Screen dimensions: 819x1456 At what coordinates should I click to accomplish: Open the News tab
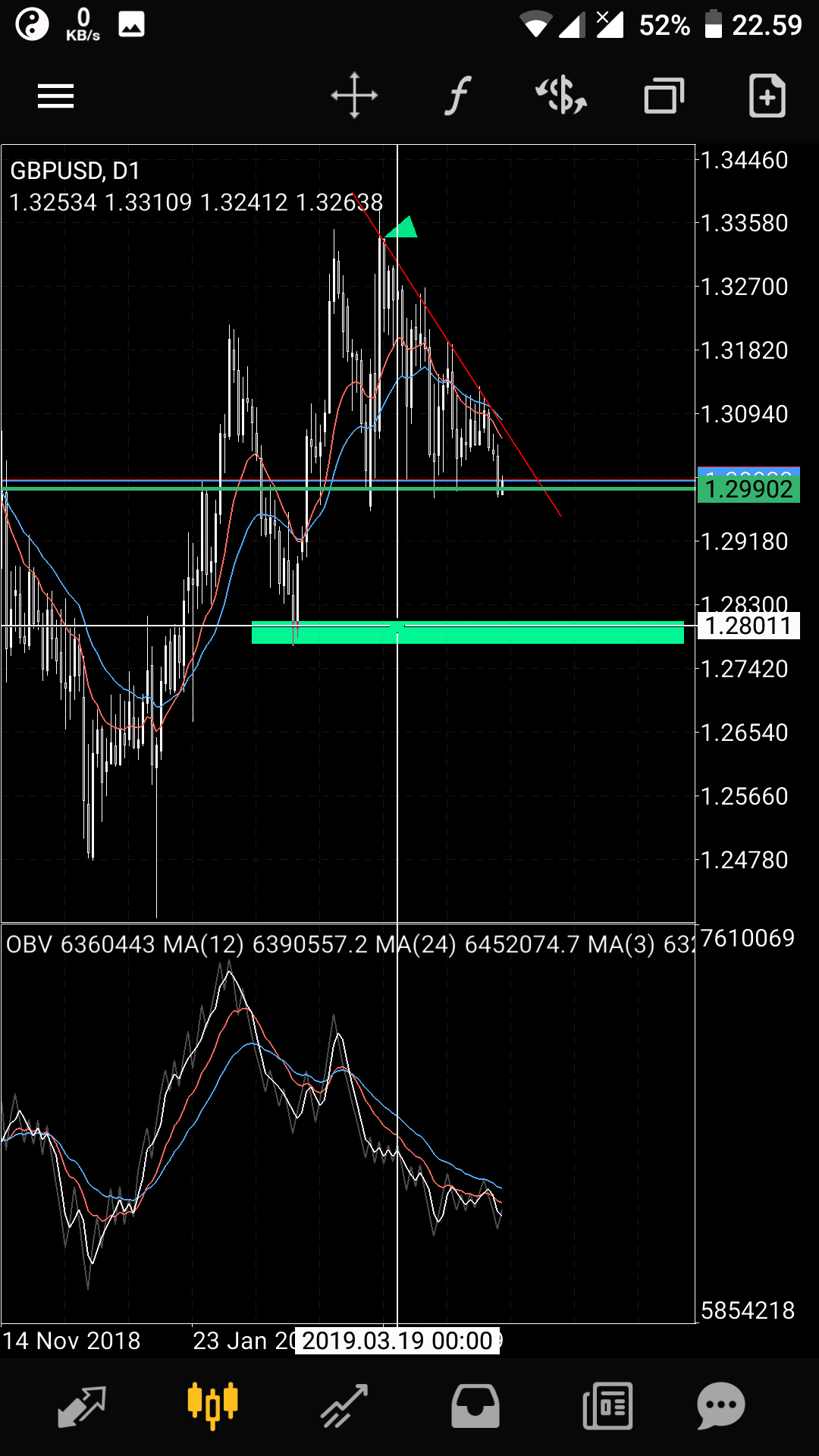(607, 1406)
